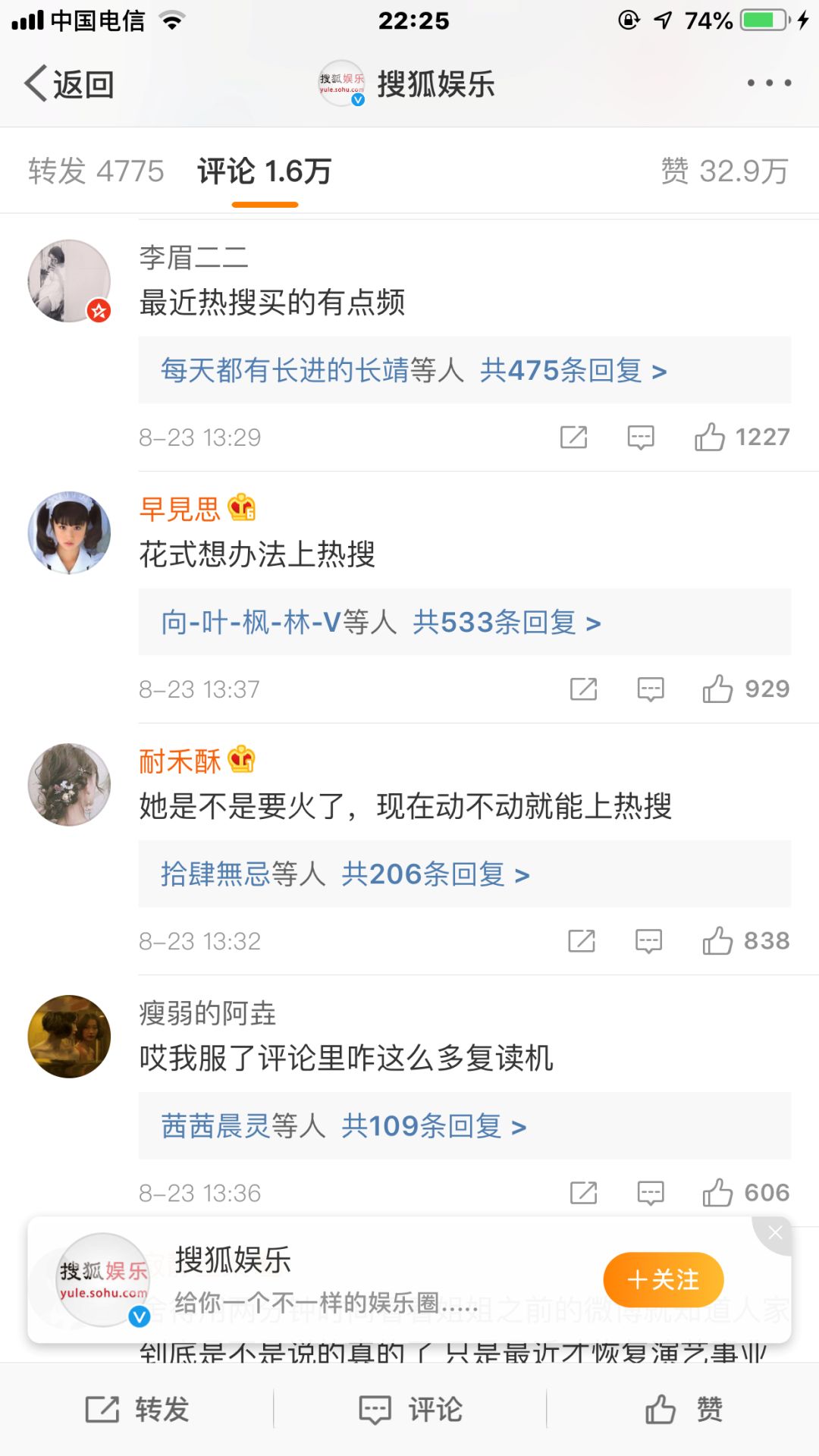Switch to the 转发 4775 tab

tap(96, 171)
